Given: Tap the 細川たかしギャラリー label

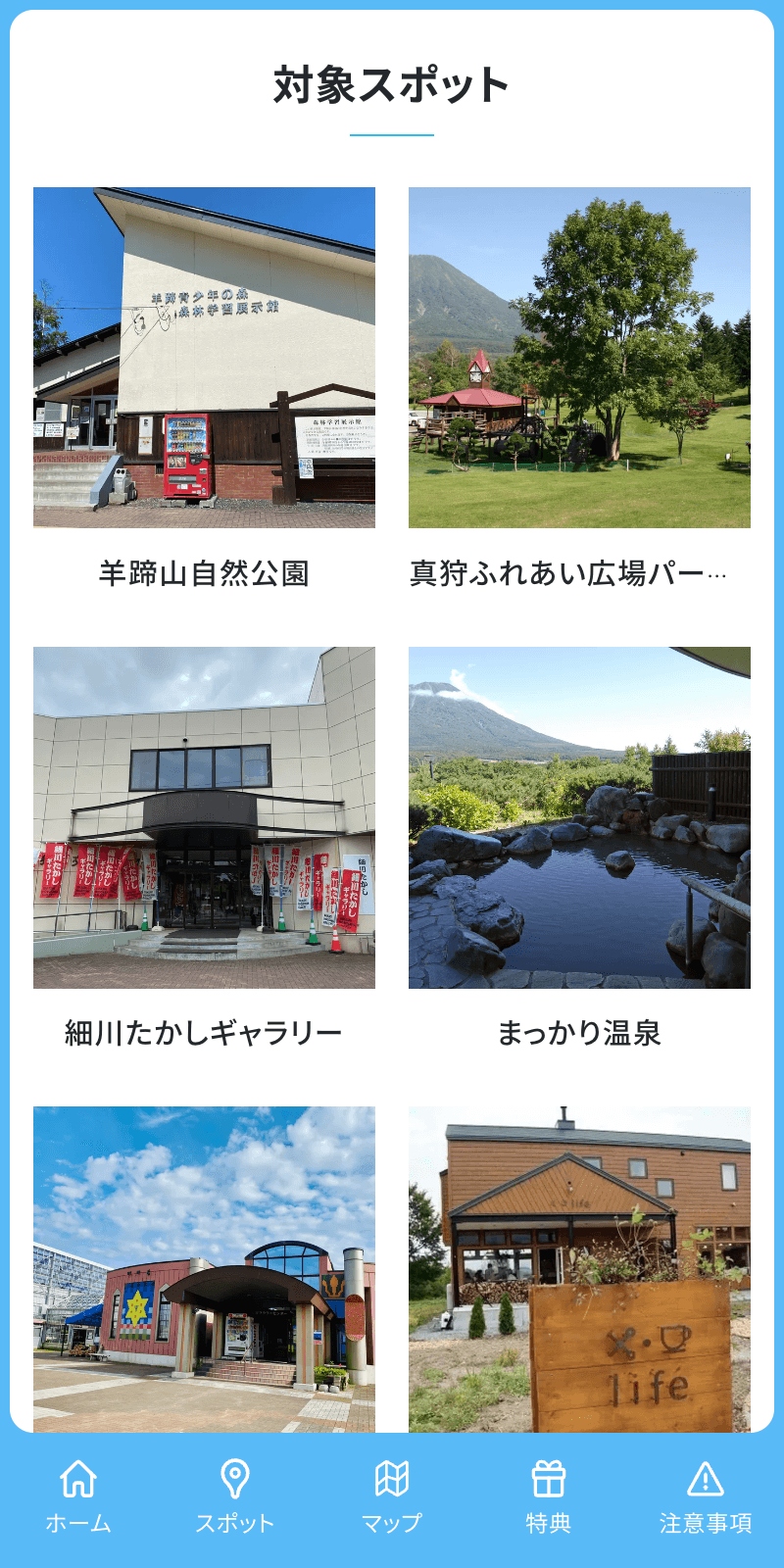Looking at the screenshot, I should point(206,1031).
